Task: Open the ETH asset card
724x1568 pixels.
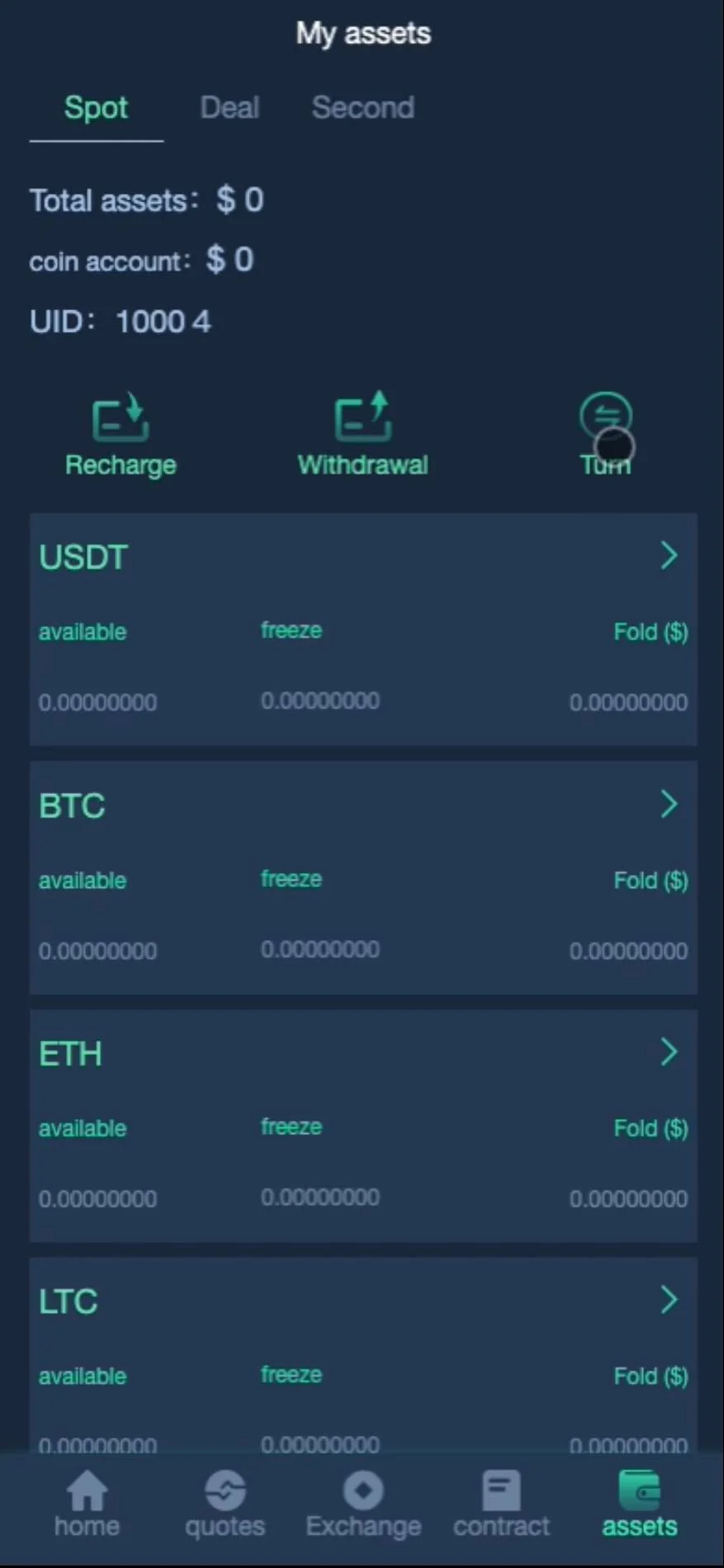Action: tap(363, 1126)
